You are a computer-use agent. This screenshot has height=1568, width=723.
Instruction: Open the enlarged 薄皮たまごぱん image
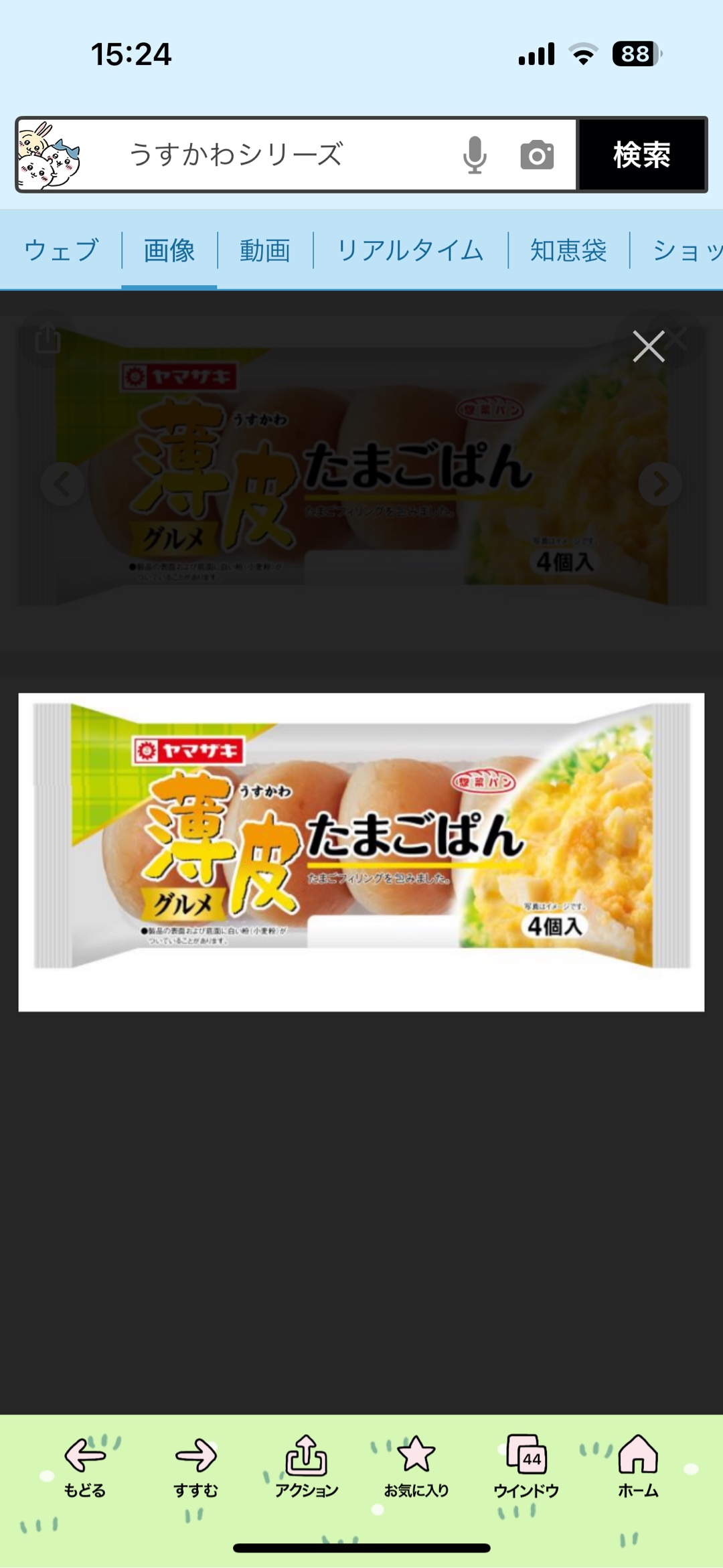(361, 851)
